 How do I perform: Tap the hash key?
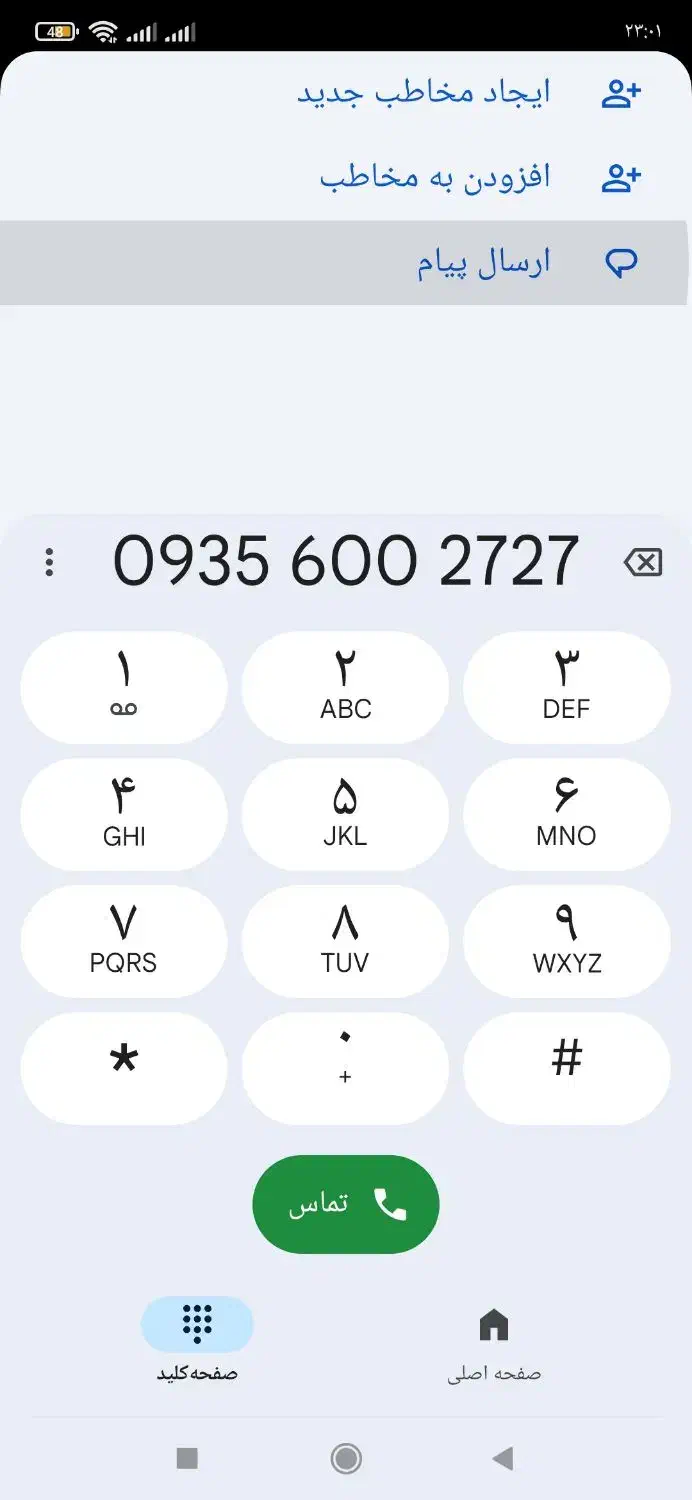(x=566, y=1068)
